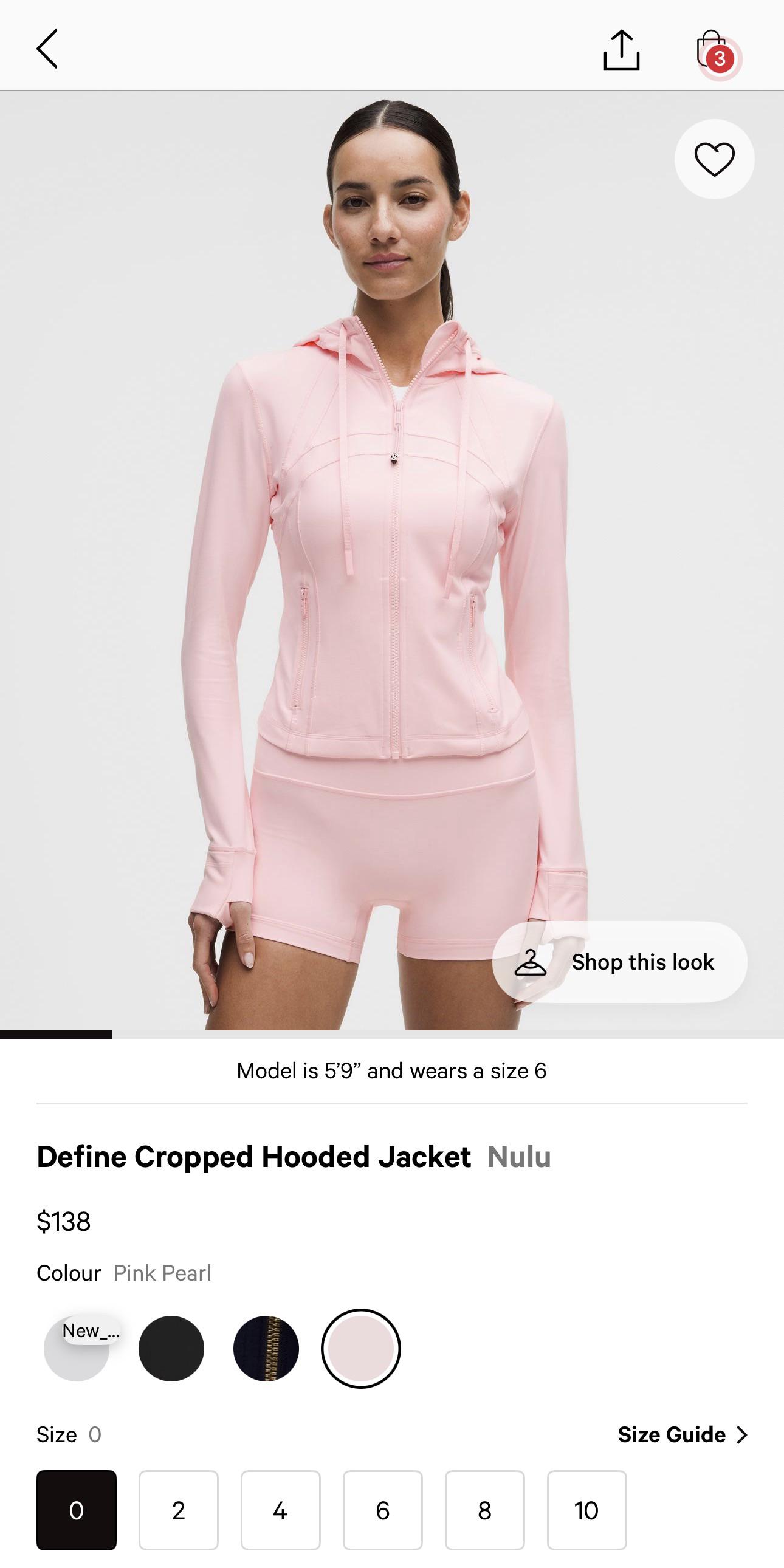Add jacket to wishlist with heart icon

coord(714,160)
